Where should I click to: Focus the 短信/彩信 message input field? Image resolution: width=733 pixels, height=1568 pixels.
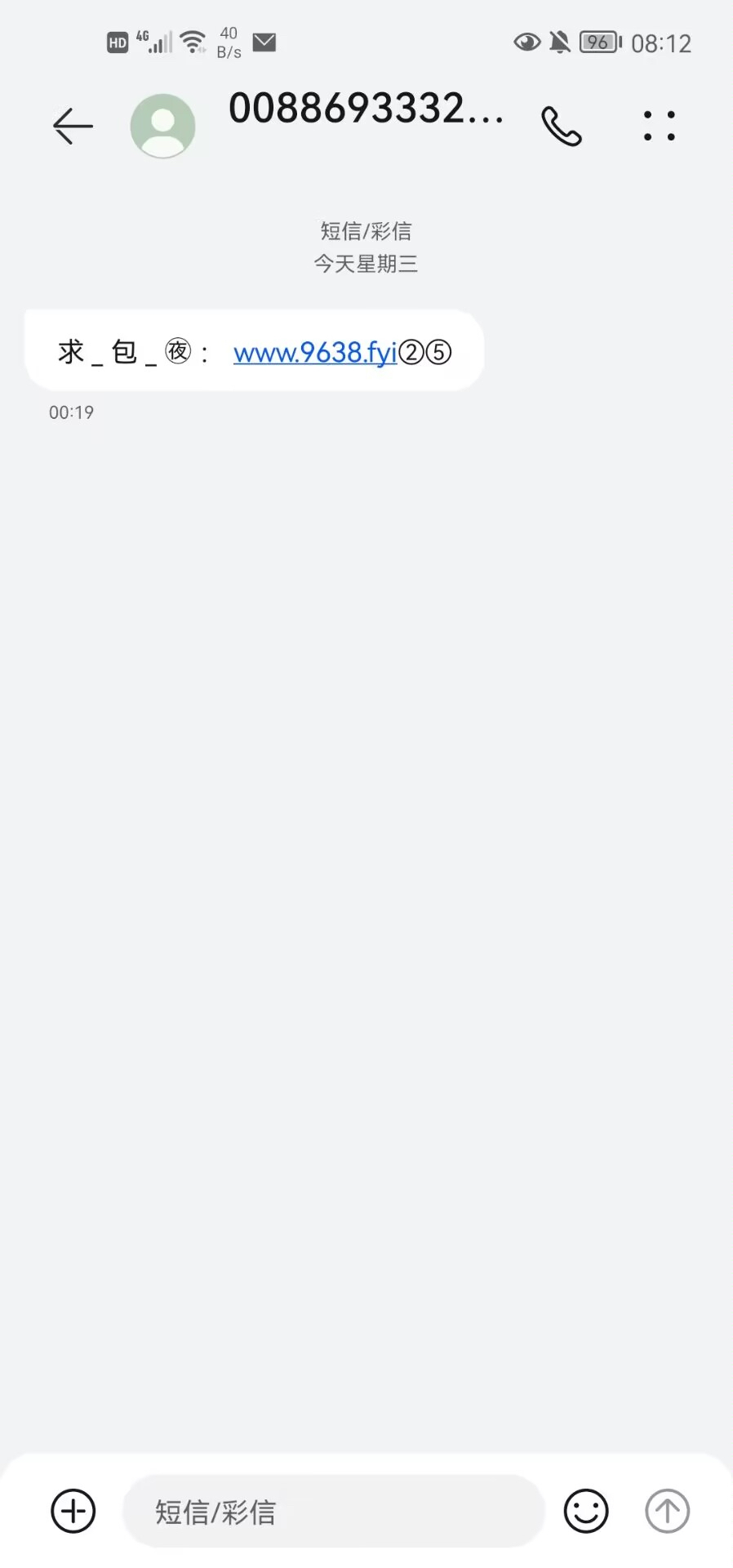pyautogui.click(x=333, y=1511)
